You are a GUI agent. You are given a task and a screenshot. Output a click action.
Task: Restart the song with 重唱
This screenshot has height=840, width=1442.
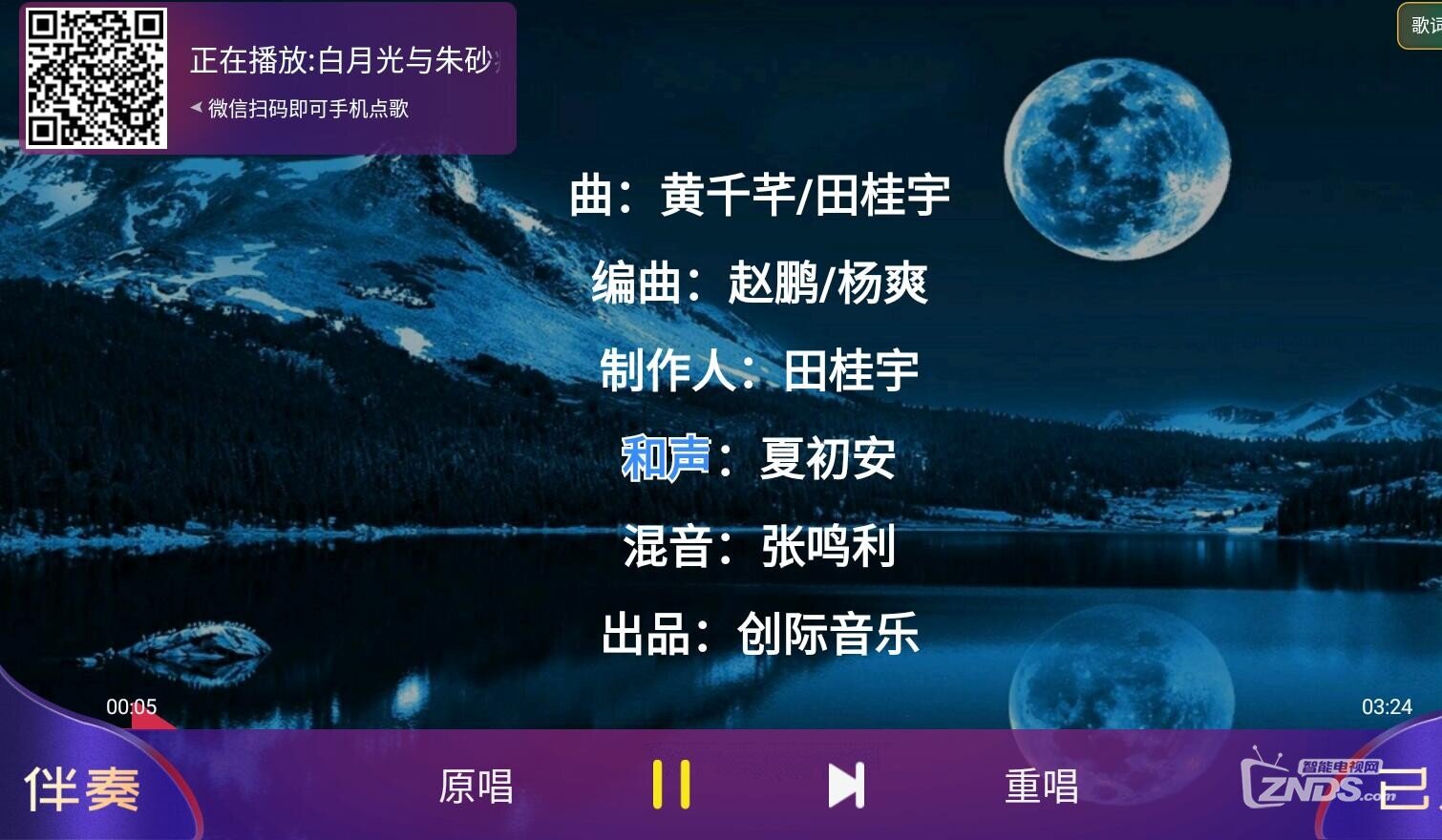(x=1041, y=787)
